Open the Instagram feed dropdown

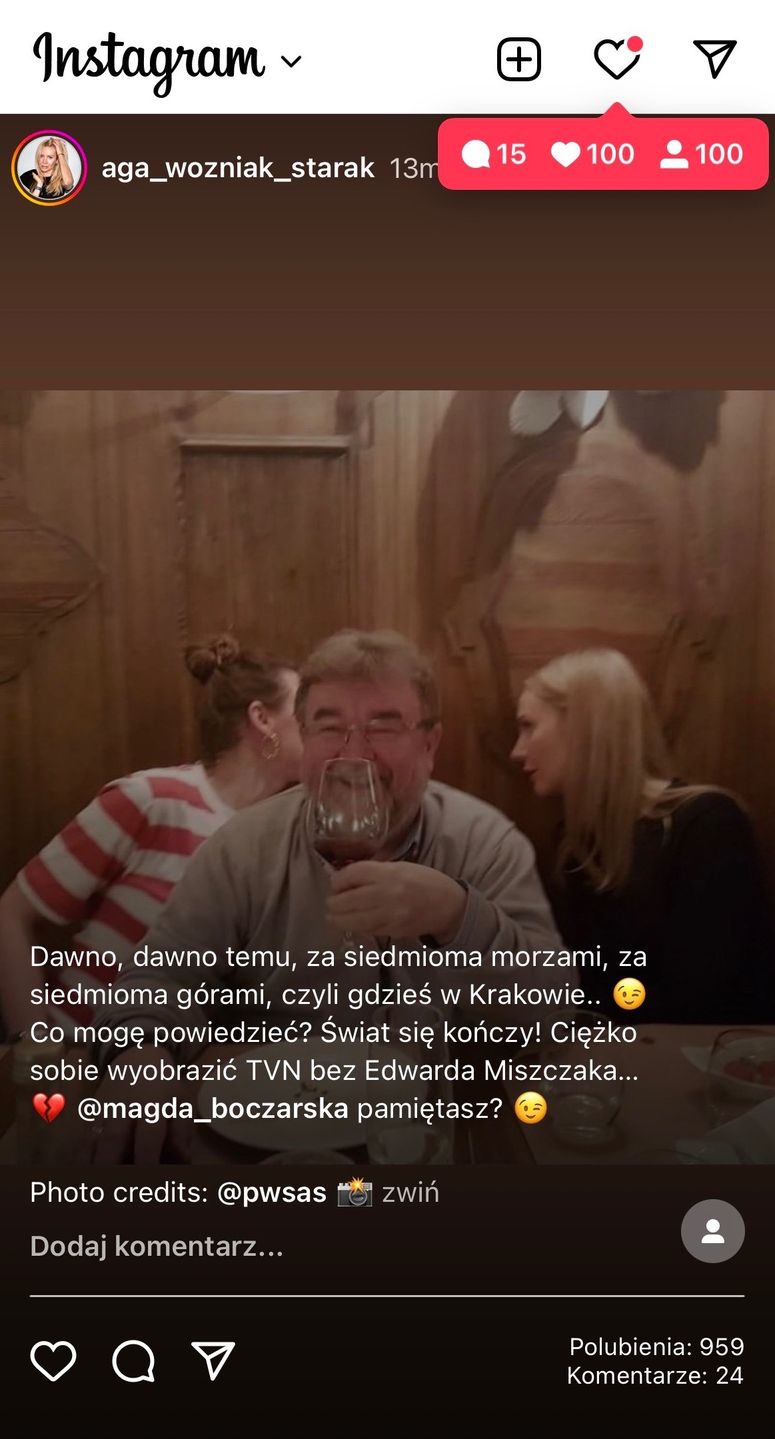coord(291,61)
